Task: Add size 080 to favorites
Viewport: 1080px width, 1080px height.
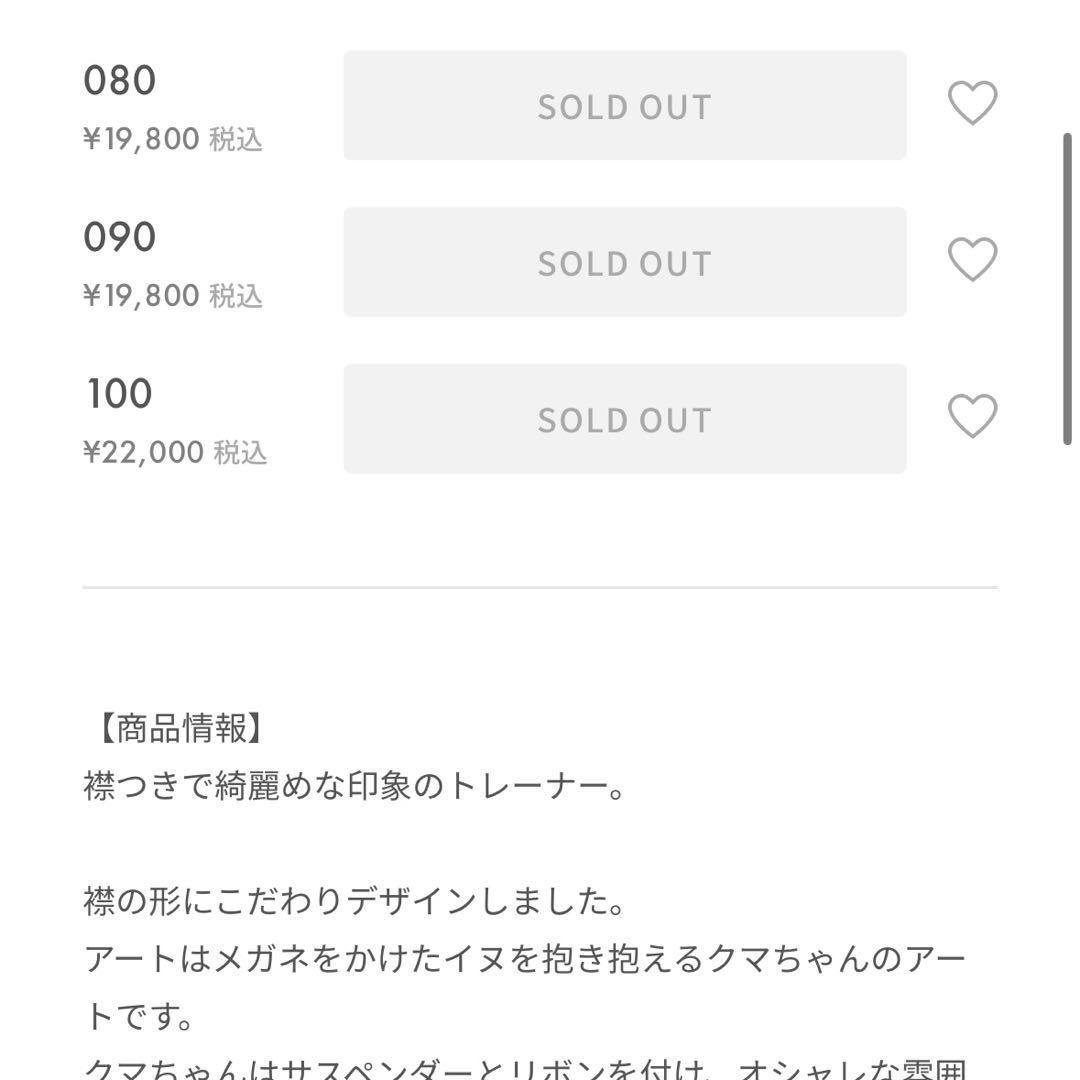Action: [972, 104]
